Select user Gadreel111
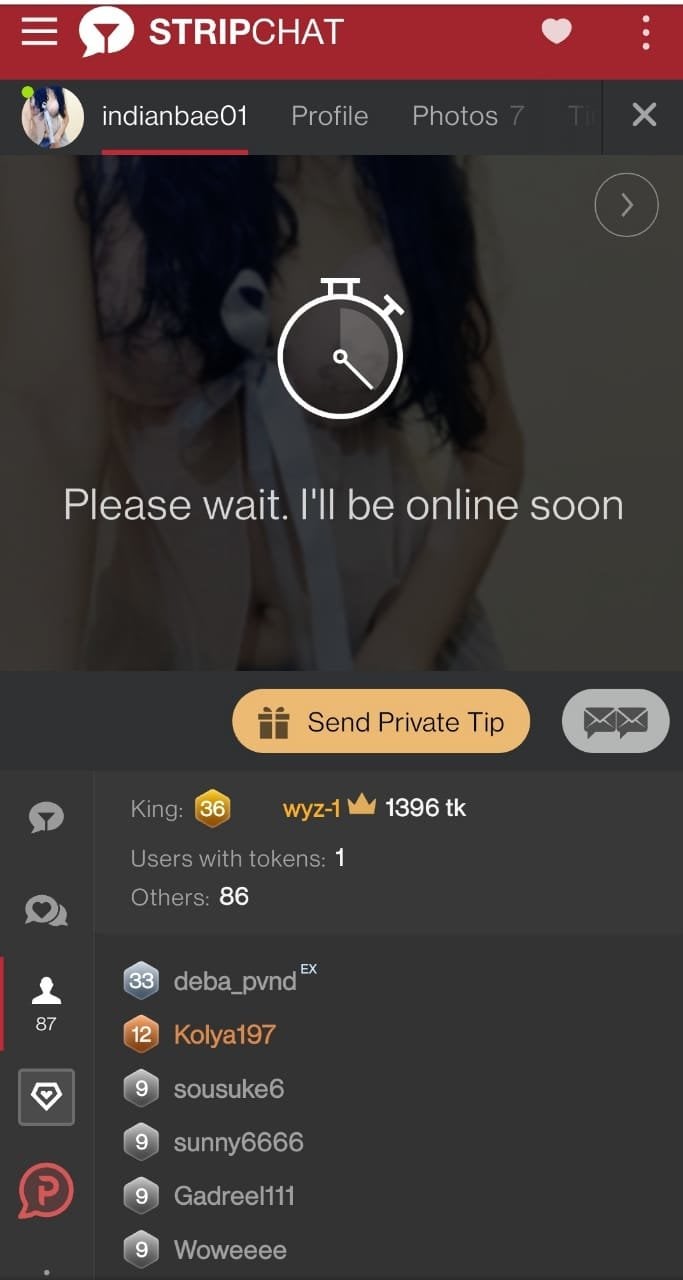683x1280 pixels. click(233, 1196)
